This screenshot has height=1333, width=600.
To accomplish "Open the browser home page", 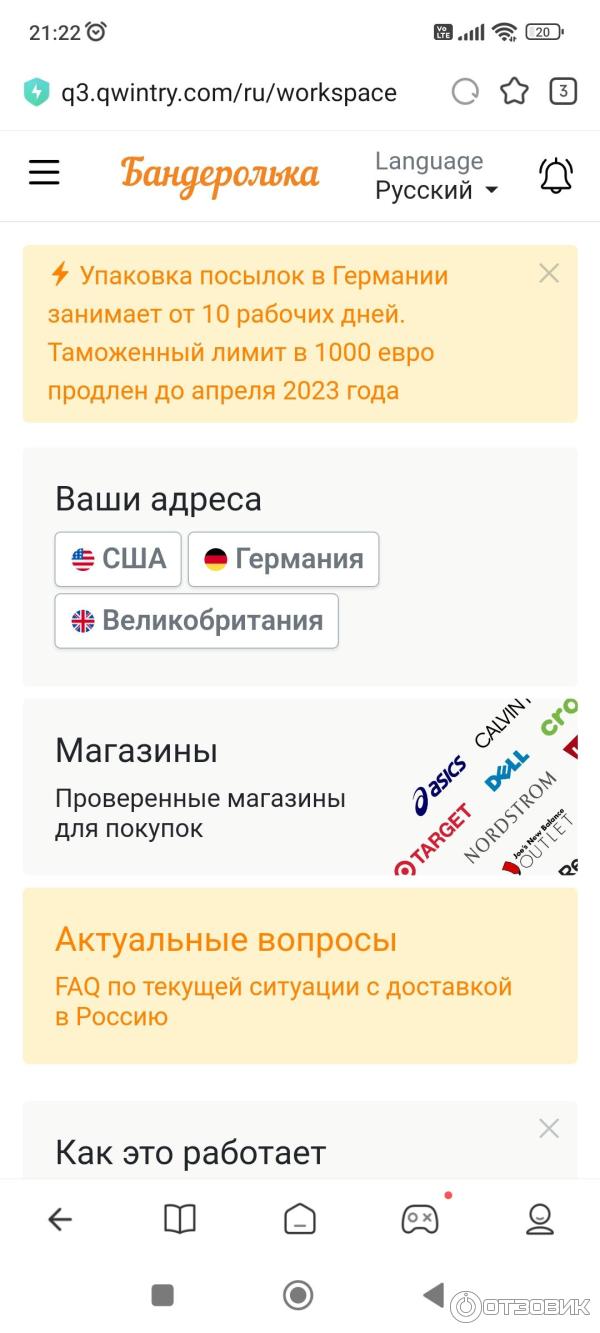I will 300,1218.
